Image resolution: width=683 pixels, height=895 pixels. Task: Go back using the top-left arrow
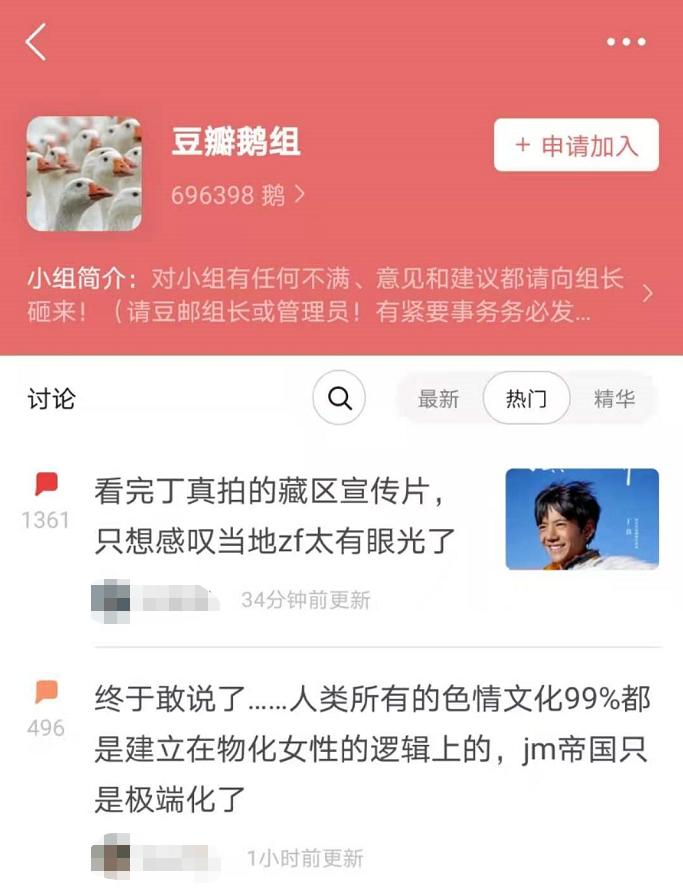tap(36, 42)
